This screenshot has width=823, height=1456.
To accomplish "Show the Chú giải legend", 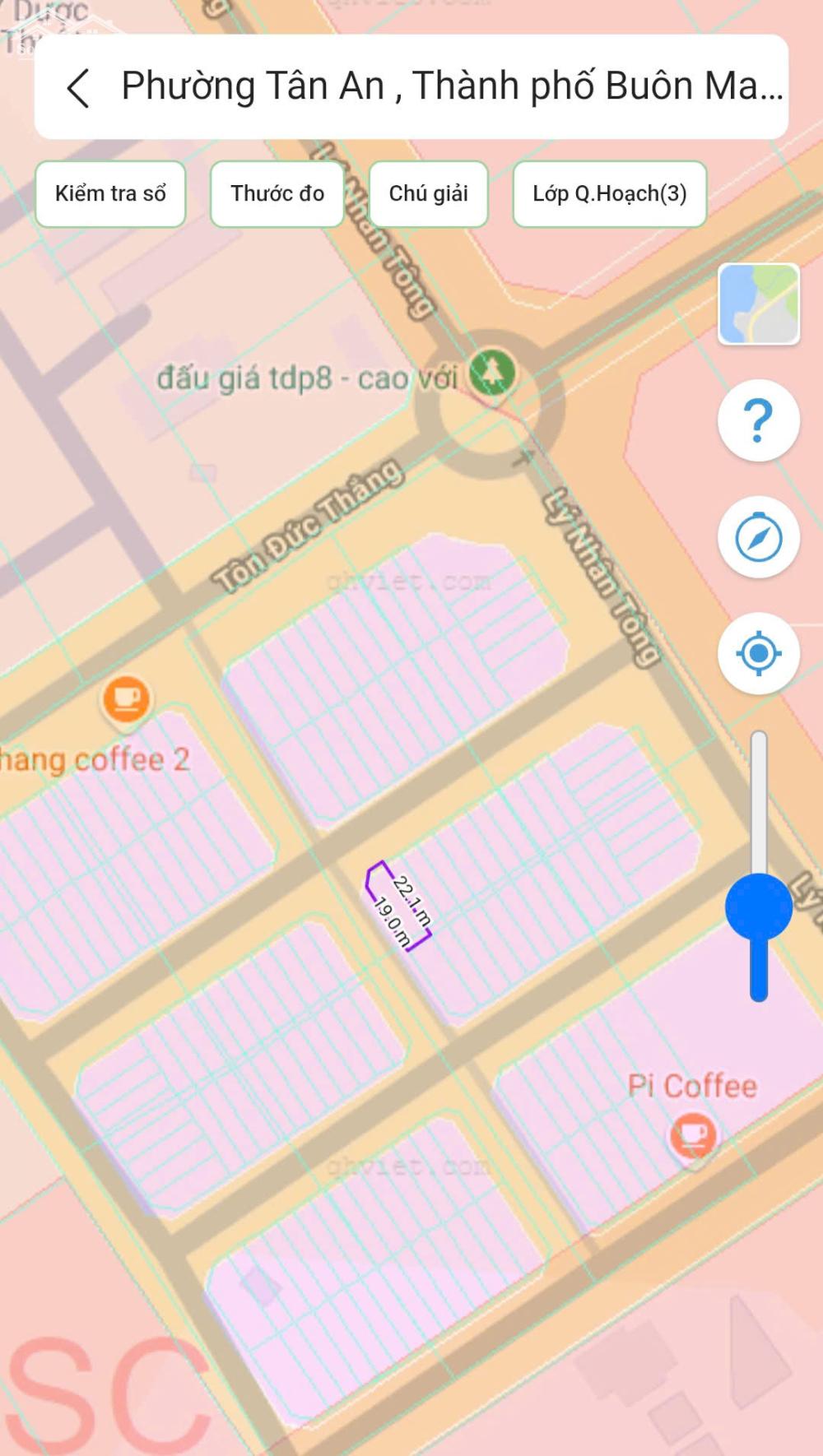I will click(x=428, y=194).
